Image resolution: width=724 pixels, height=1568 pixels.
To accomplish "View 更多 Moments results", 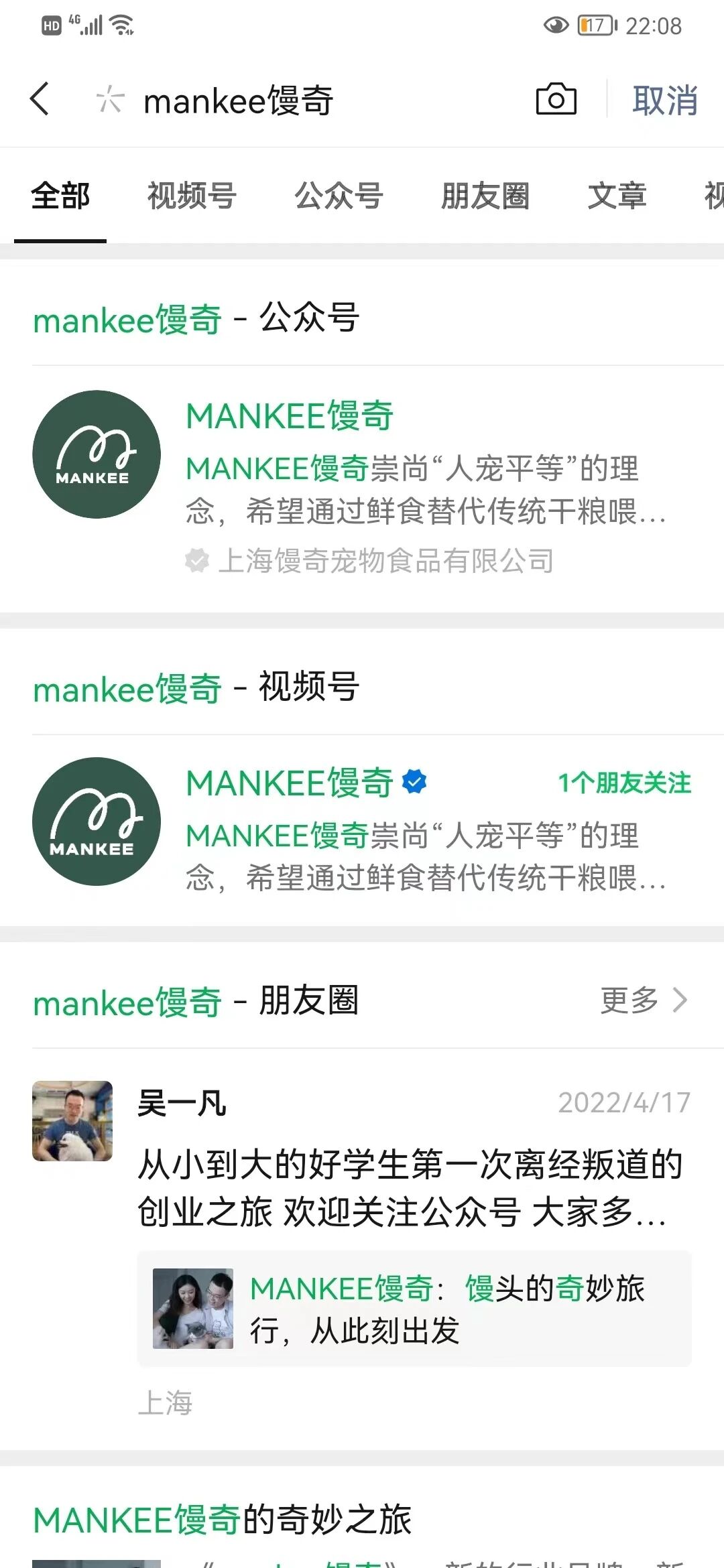I will 642,1000.
